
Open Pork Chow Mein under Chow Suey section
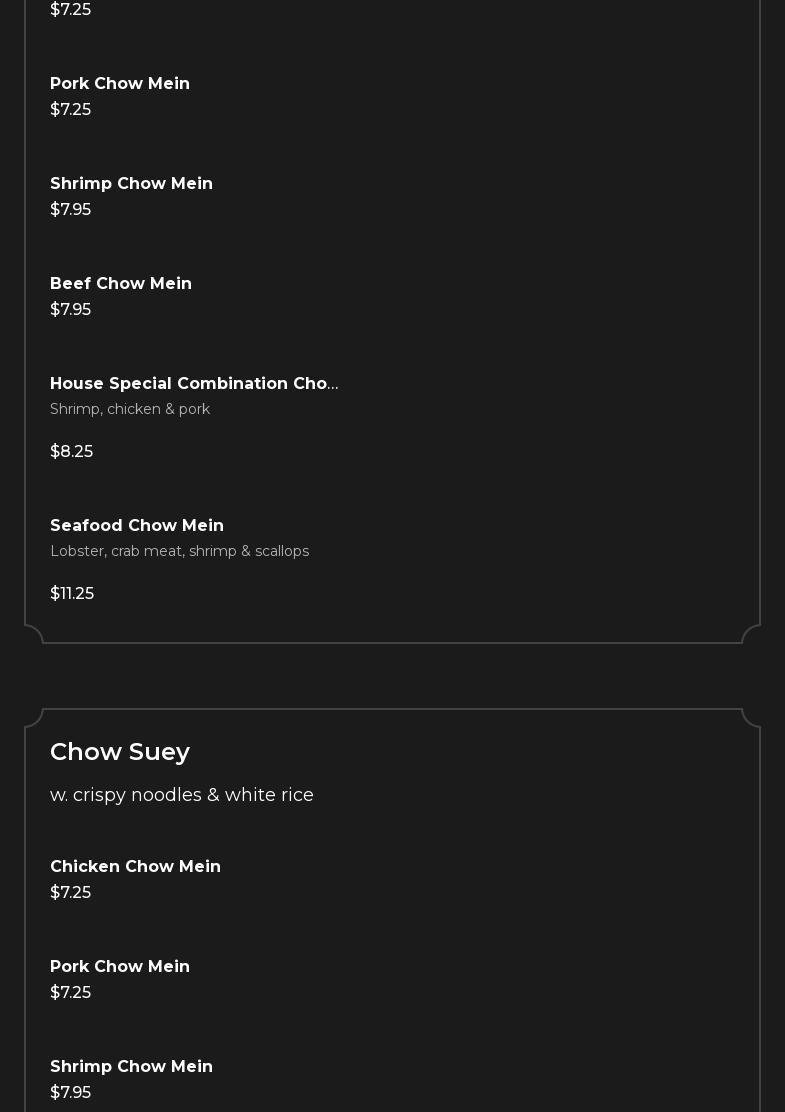pyautogui.click(x=120, y=967)
